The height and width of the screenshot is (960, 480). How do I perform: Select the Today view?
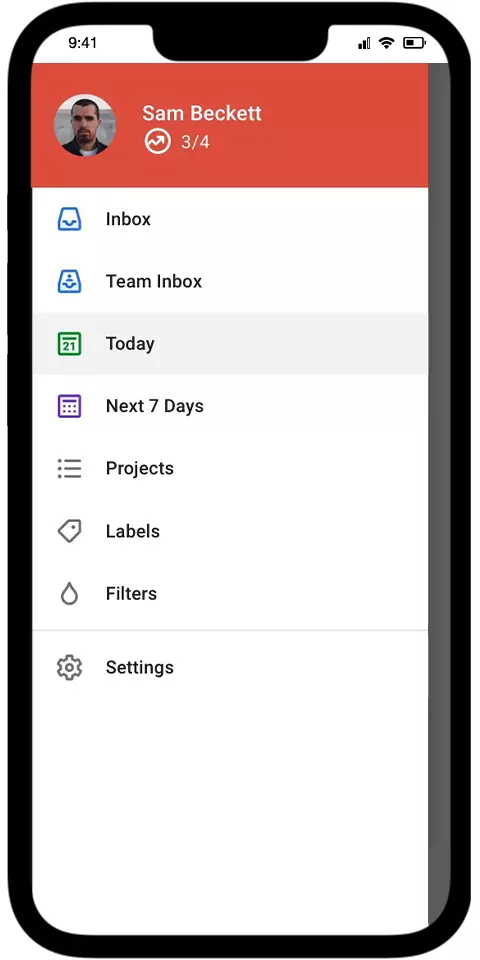point(230,344)
